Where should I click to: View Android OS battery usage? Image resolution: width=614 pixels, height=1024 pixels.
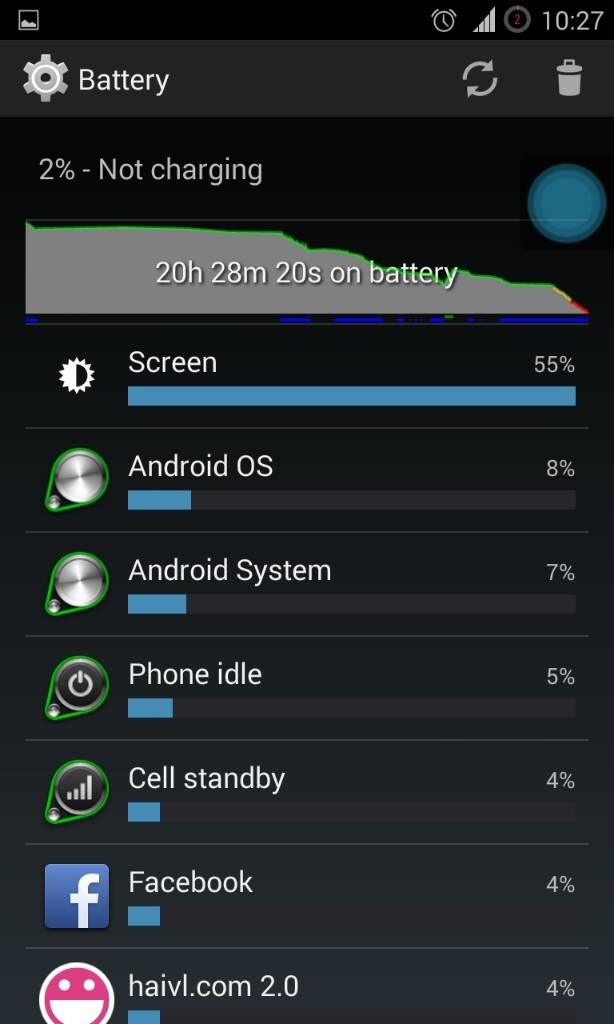(x=307, y=481)
